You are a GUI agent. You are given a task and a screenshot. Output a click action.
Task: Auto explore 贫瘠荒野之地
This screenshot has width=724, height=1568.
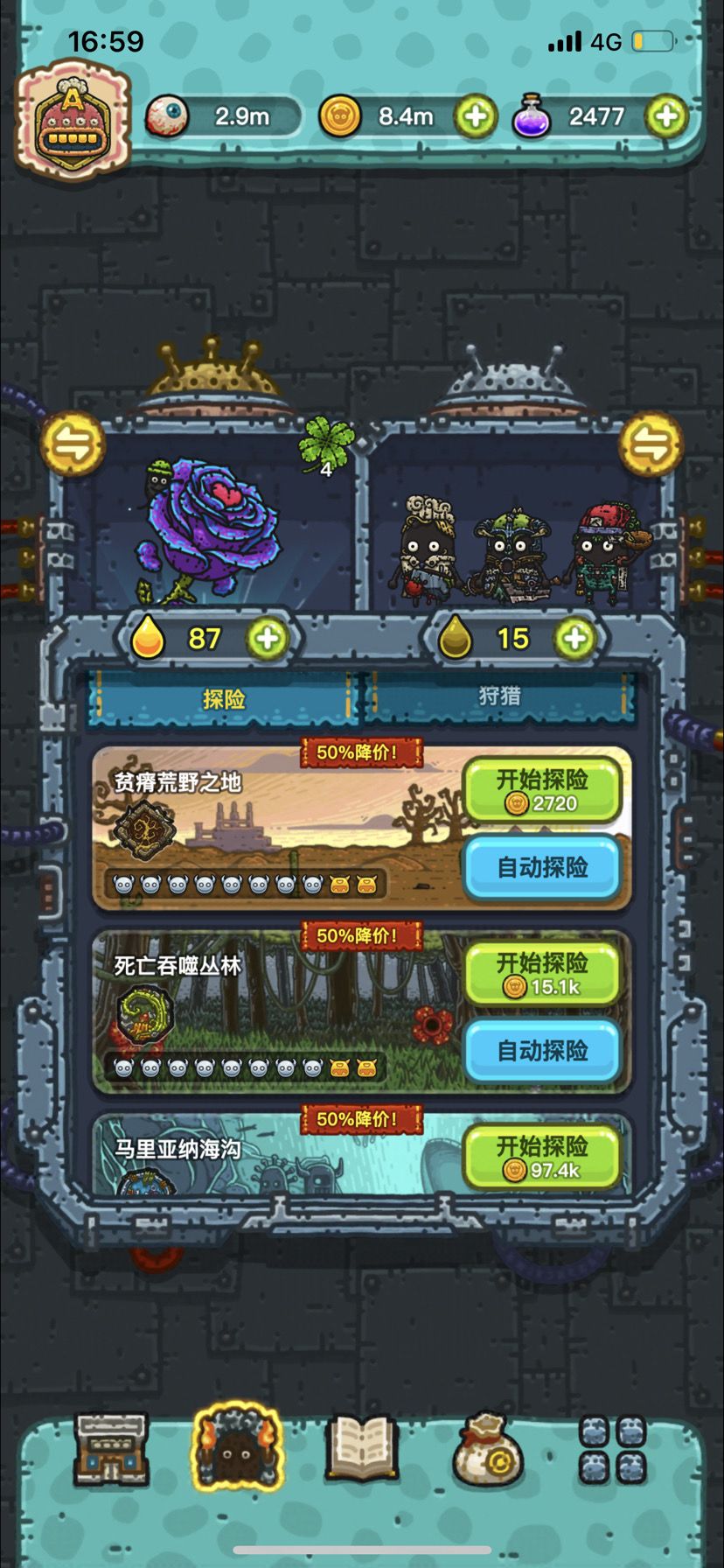tap(542, 867)
